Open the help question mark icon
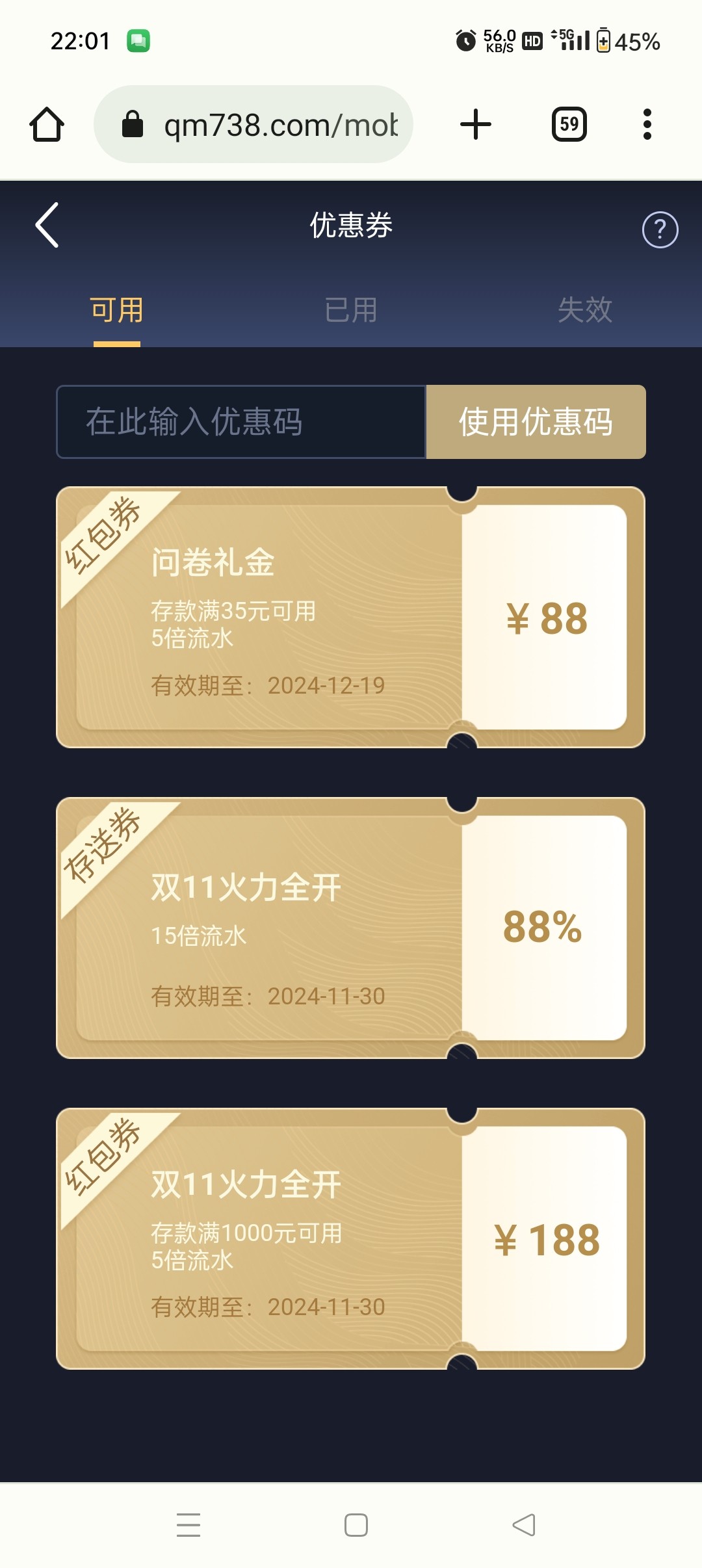Viewport: 702px width, 1568px height. (660, 229)
